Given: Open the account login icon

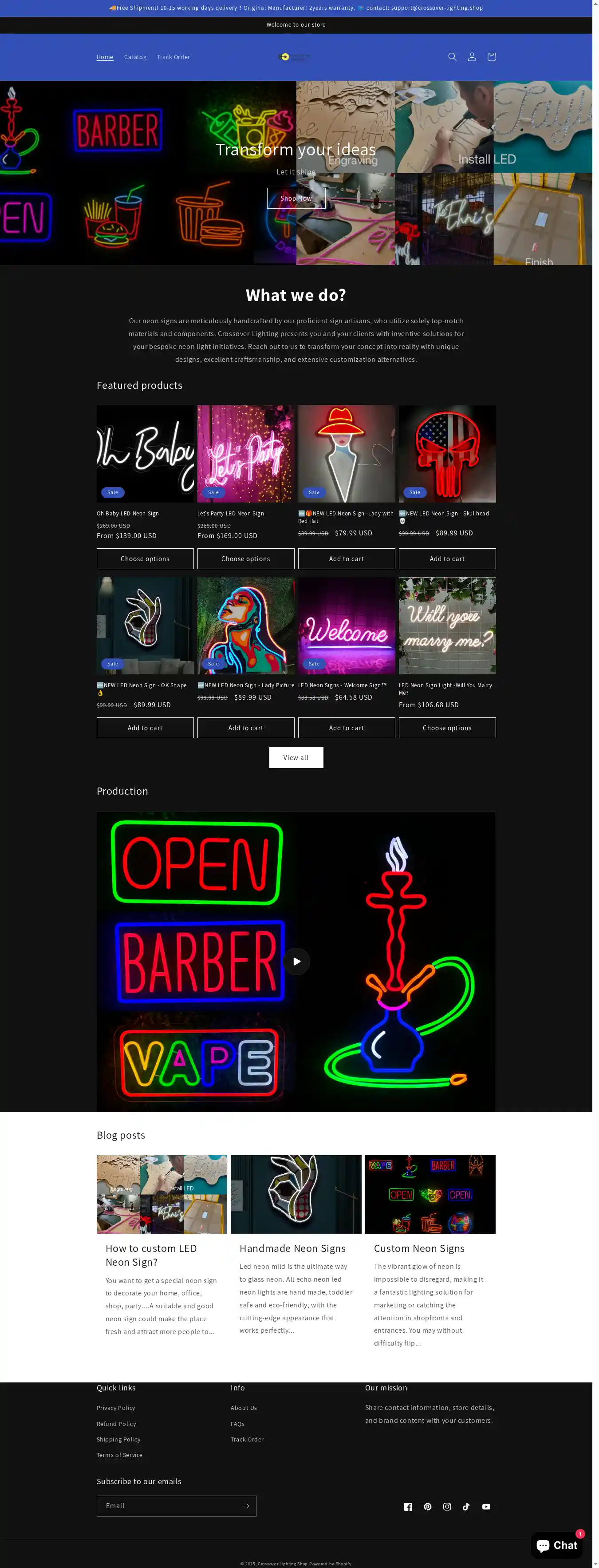Looking at the screenshot, I should 471,57.
